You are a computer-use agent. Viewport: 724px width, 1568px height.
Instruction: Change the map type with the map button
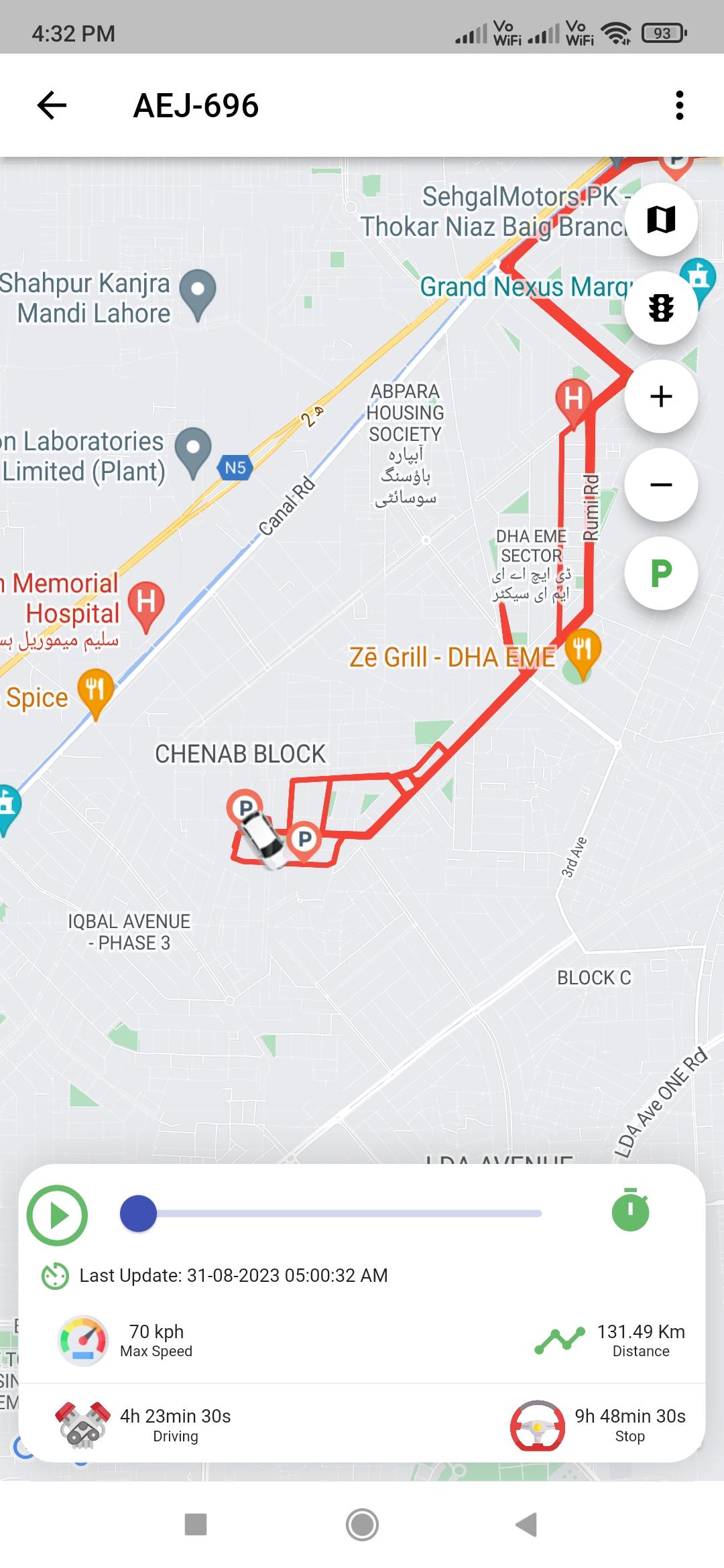[x=661, y=219]
